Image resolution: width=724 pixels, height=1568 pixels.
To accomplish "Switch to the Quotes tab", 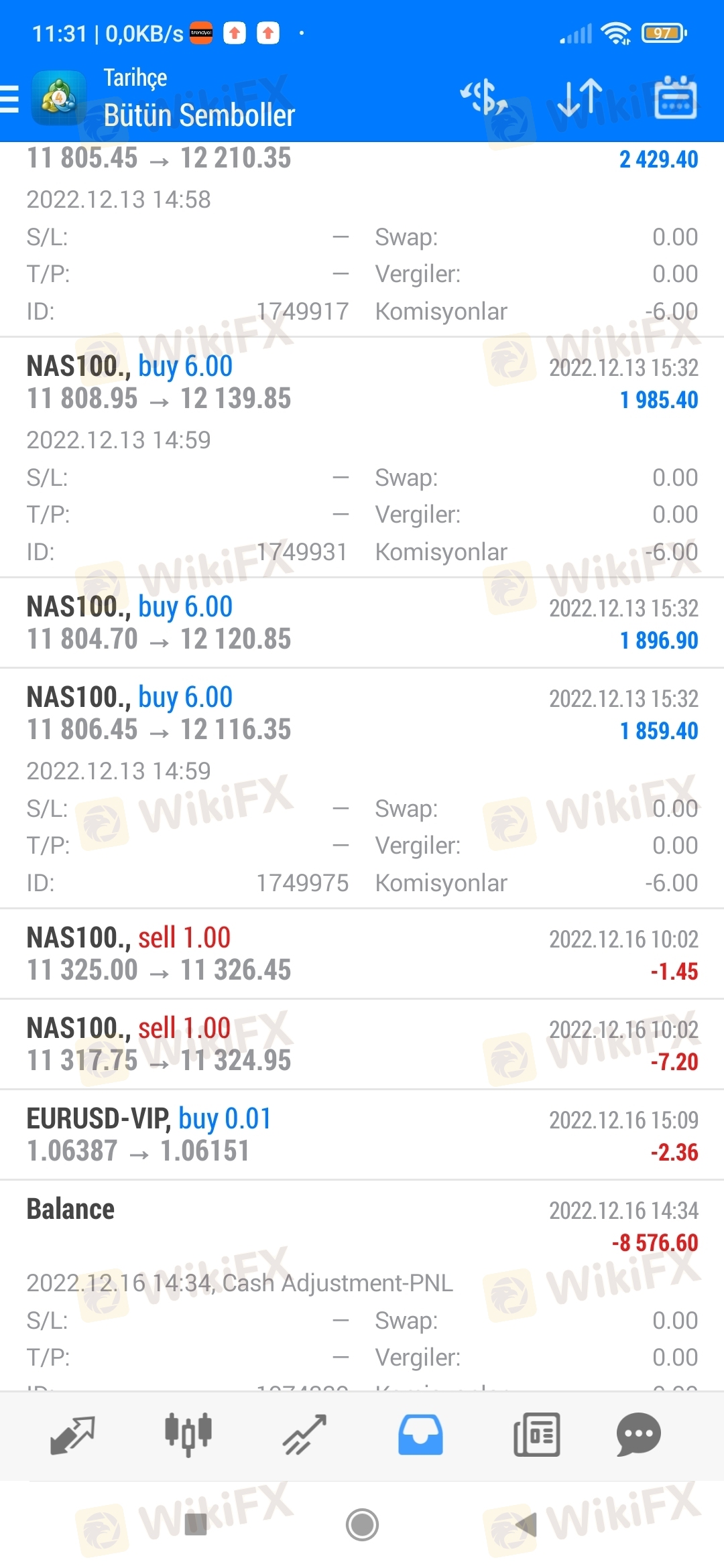I will click(72, 1435).
